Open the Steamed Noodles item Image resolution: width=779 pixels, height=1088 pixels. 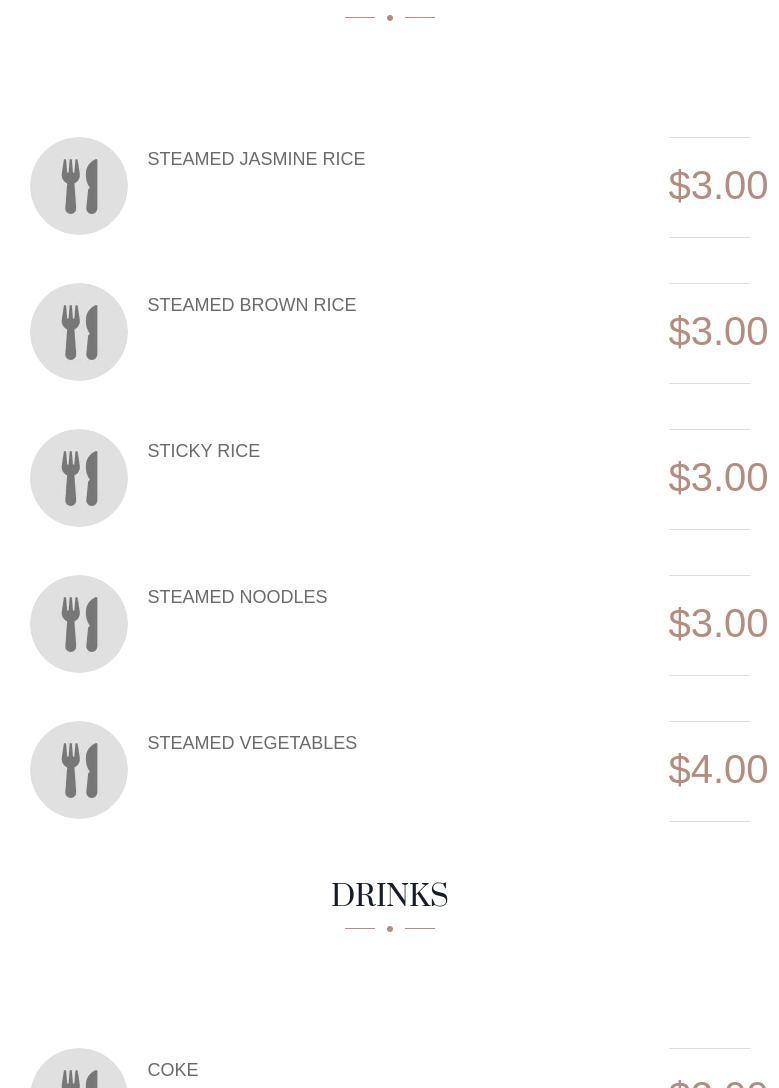[x=237, y=597]
